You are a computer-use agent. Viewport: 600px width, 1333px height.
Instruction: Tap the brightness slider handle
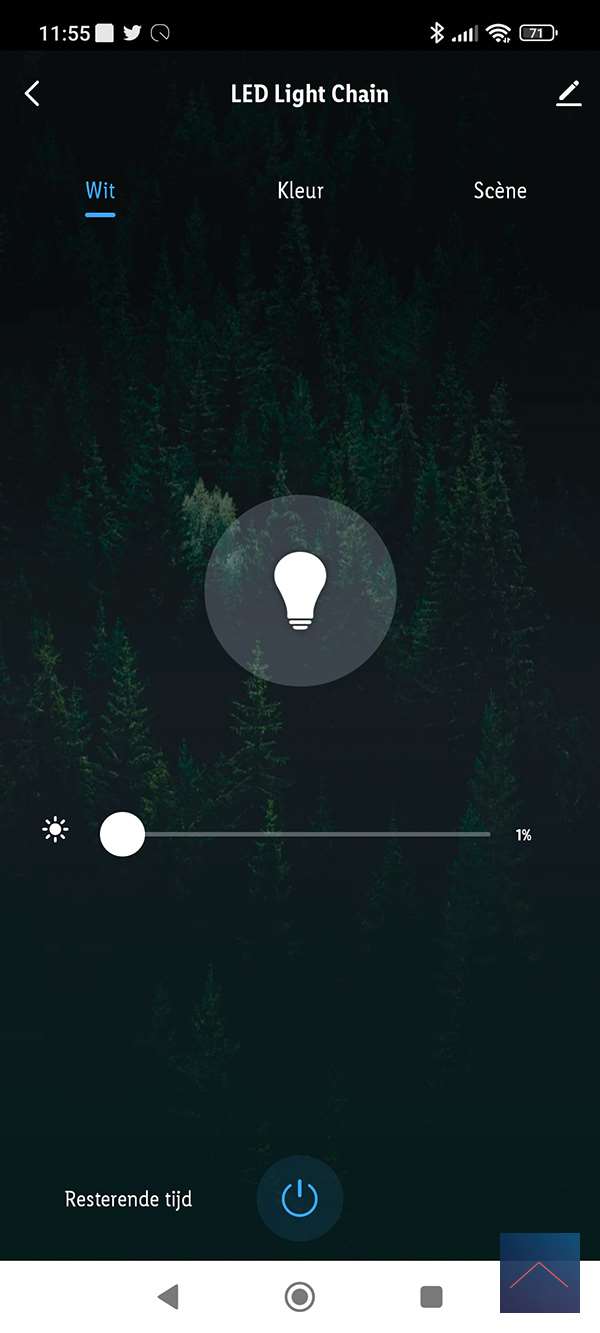pos(122,834)
